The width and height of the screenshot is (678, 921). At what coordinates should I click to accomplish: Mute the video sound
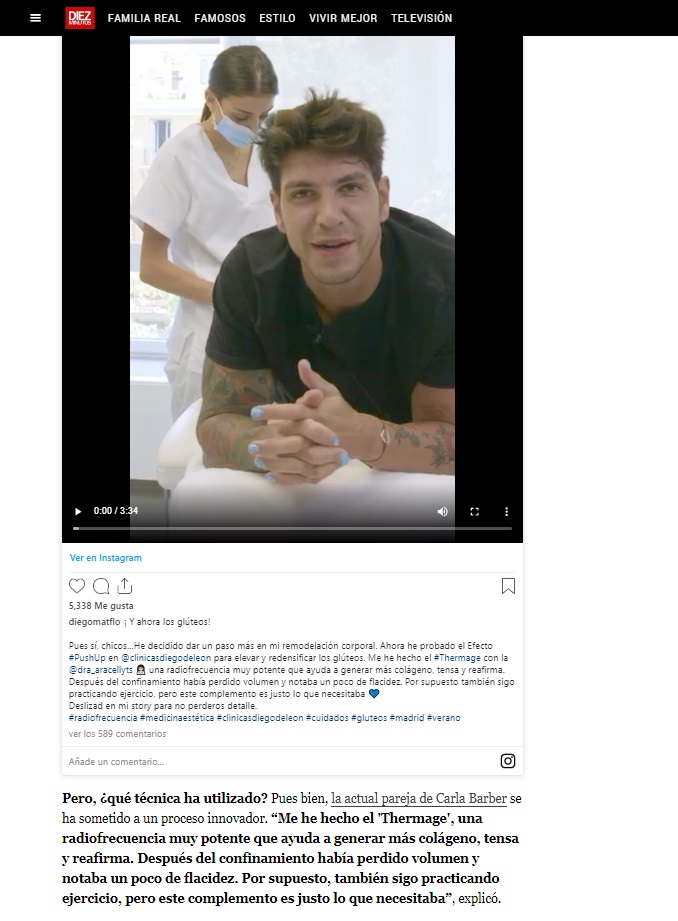point(443,511)
